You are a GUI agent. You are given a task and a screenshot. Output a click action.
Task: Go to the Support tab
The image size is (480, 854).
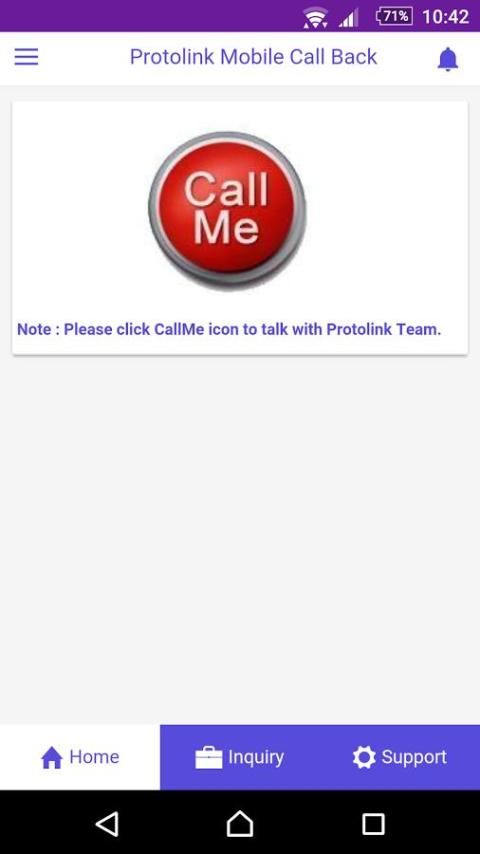pos(400,757)
